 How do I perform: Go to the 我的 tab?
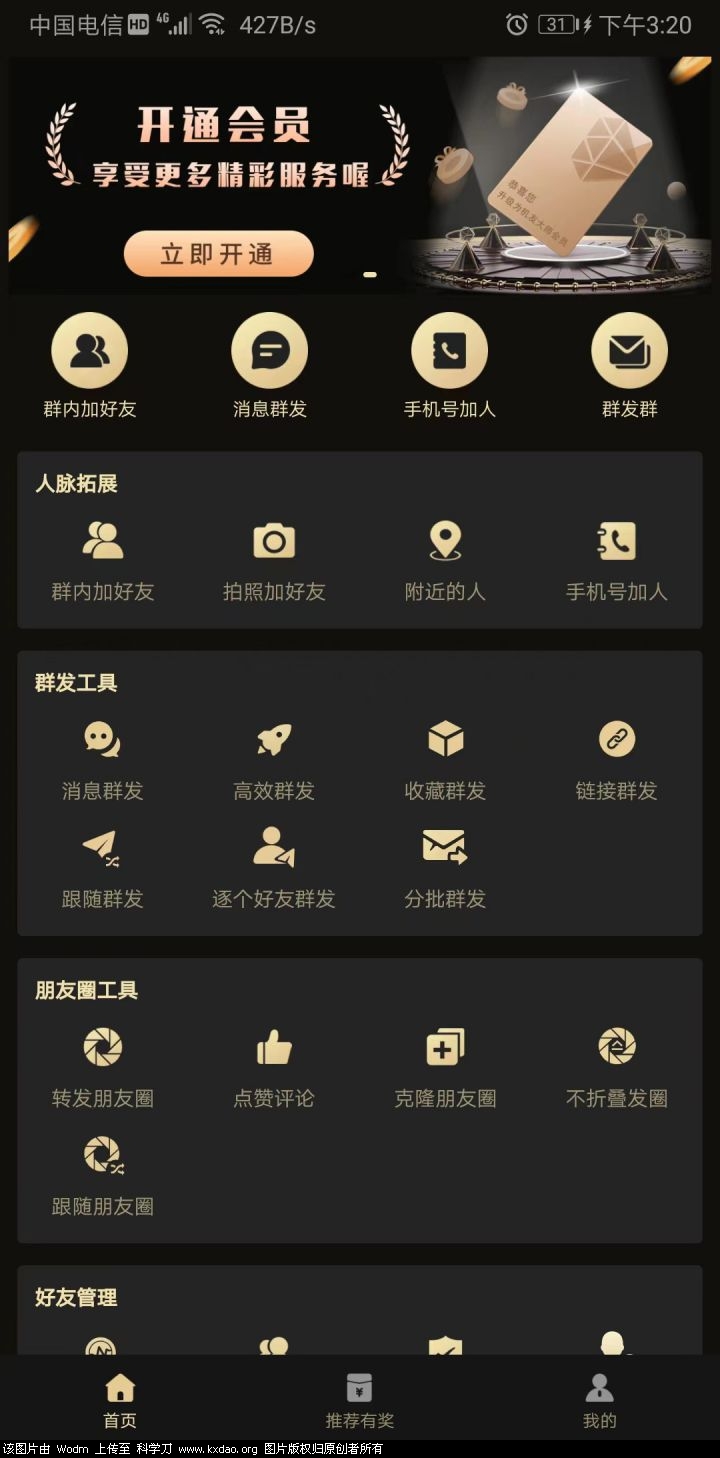coord(599,1400)
